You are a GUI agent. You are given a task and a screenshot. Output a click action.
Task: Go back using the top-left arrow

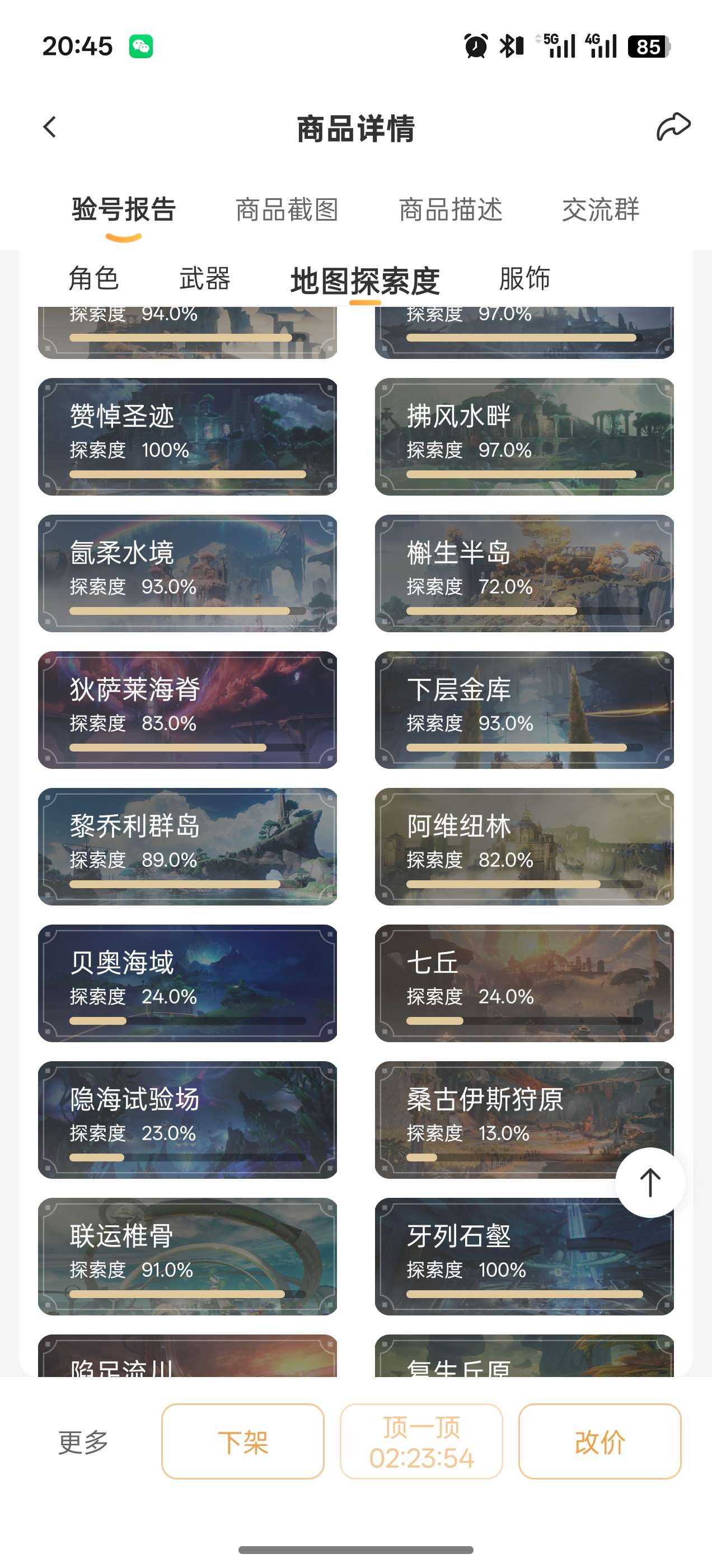[x=50, y=127]
